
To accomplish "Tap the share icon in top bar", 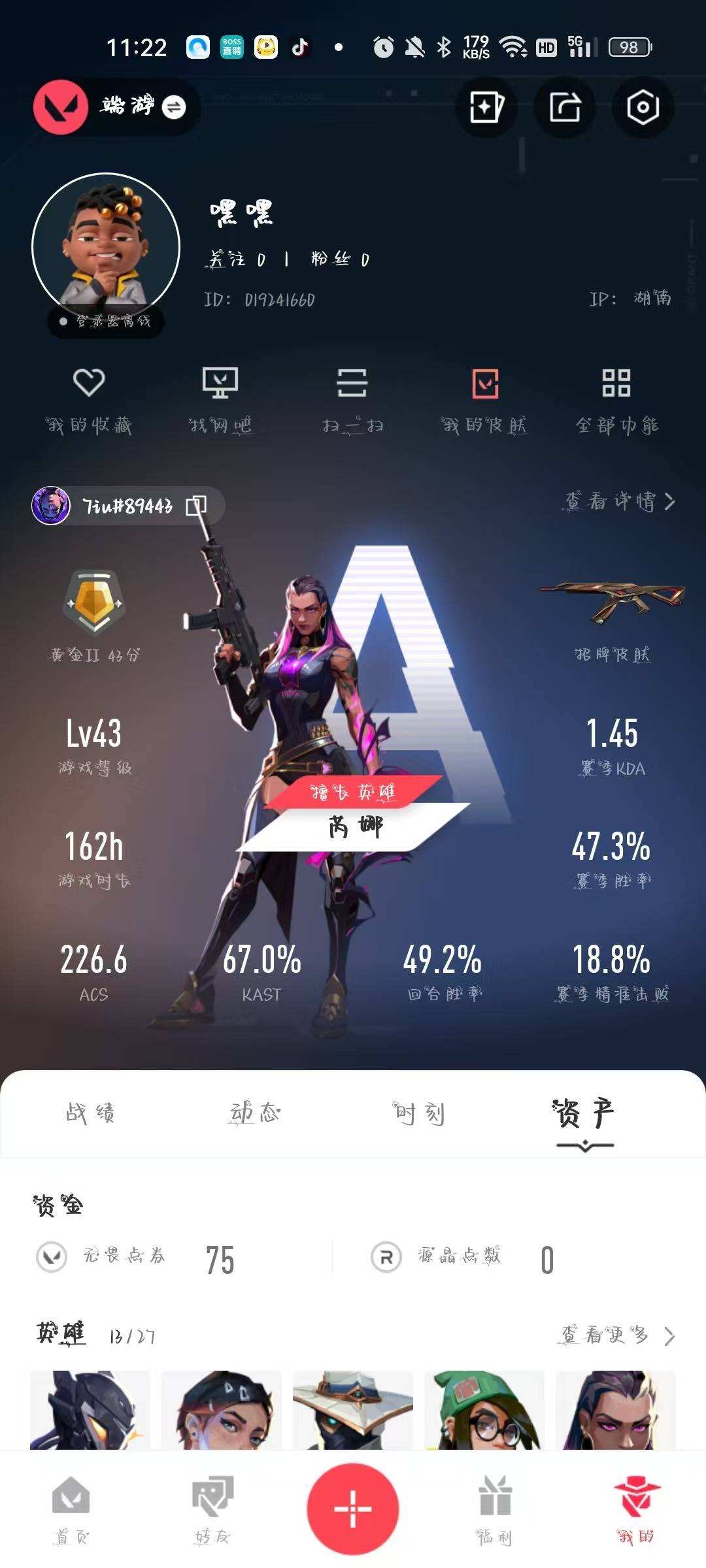I will (564, 107).
